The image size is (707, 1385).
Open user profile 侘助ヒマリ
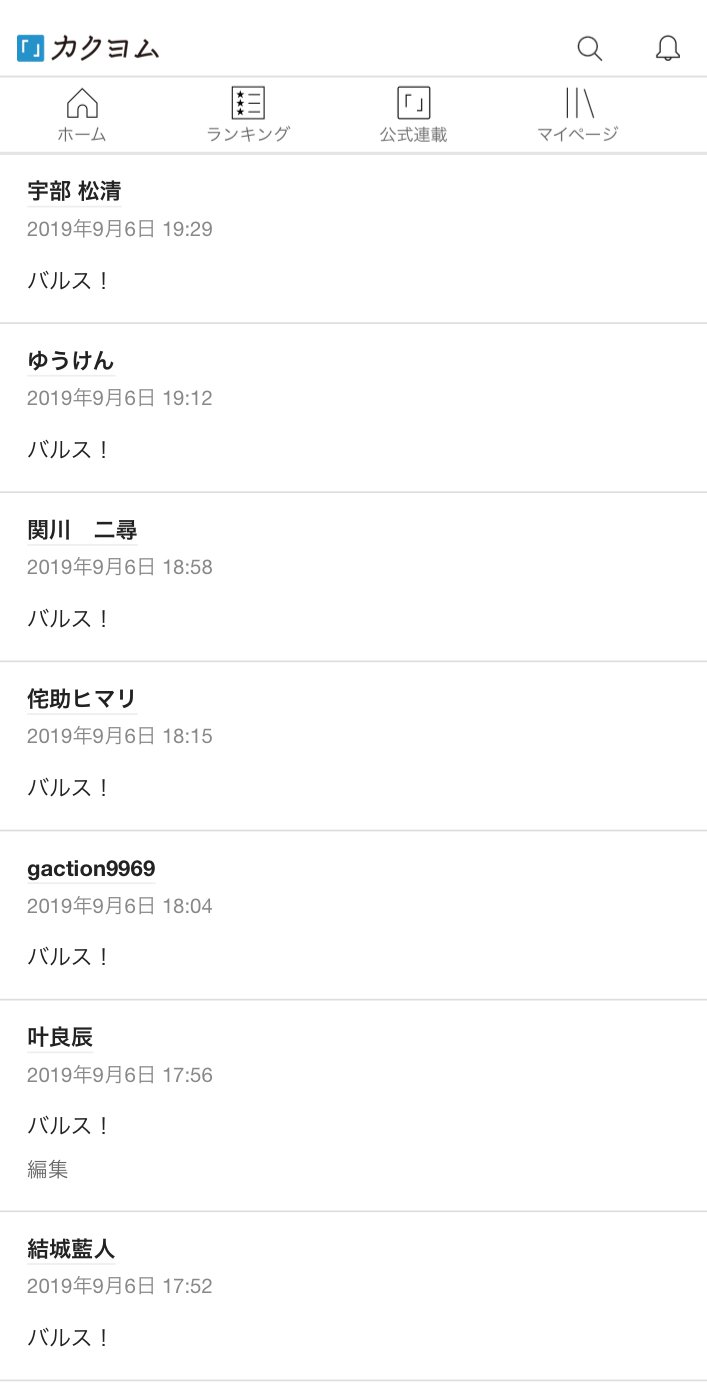pyautogui.click(x=82, y=698)
